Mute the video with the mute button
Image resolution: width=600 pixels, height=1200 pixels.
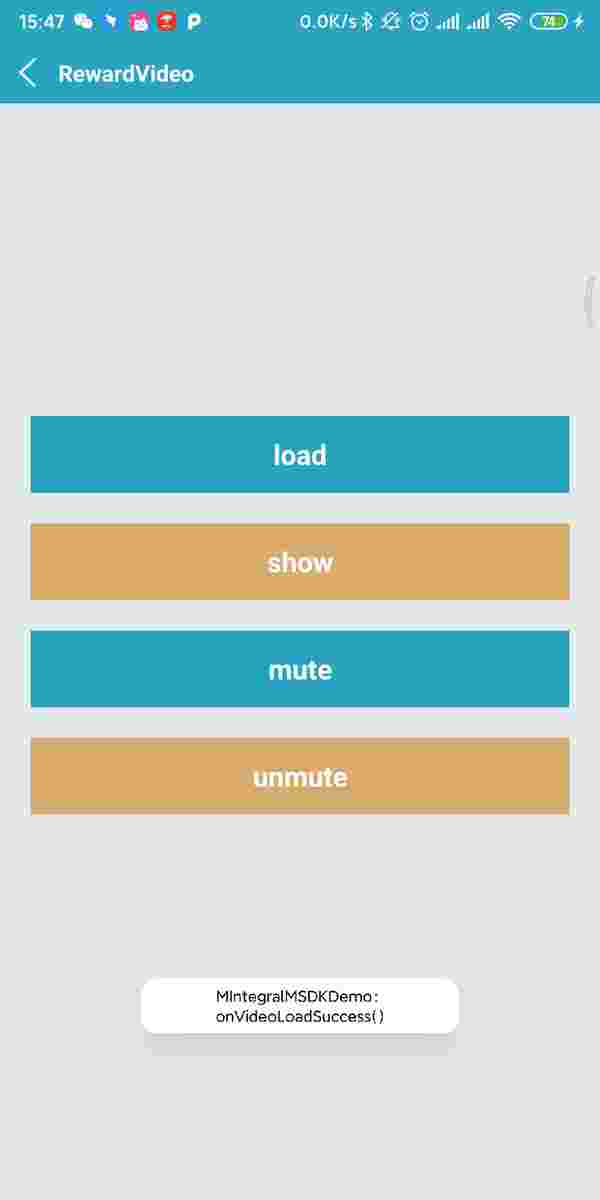point(300,669)
